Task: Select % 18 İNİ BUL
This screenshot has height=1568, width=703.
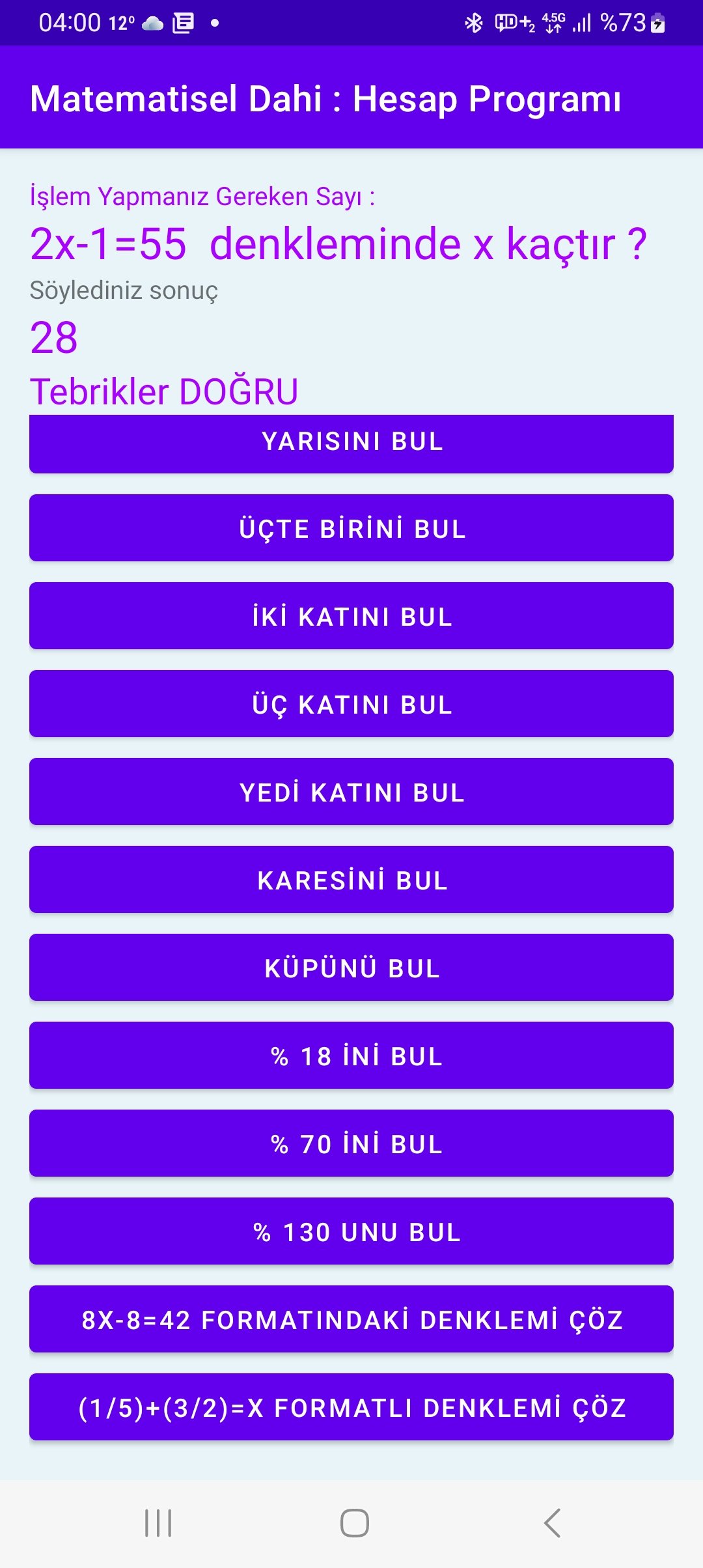Action: 351,1056
